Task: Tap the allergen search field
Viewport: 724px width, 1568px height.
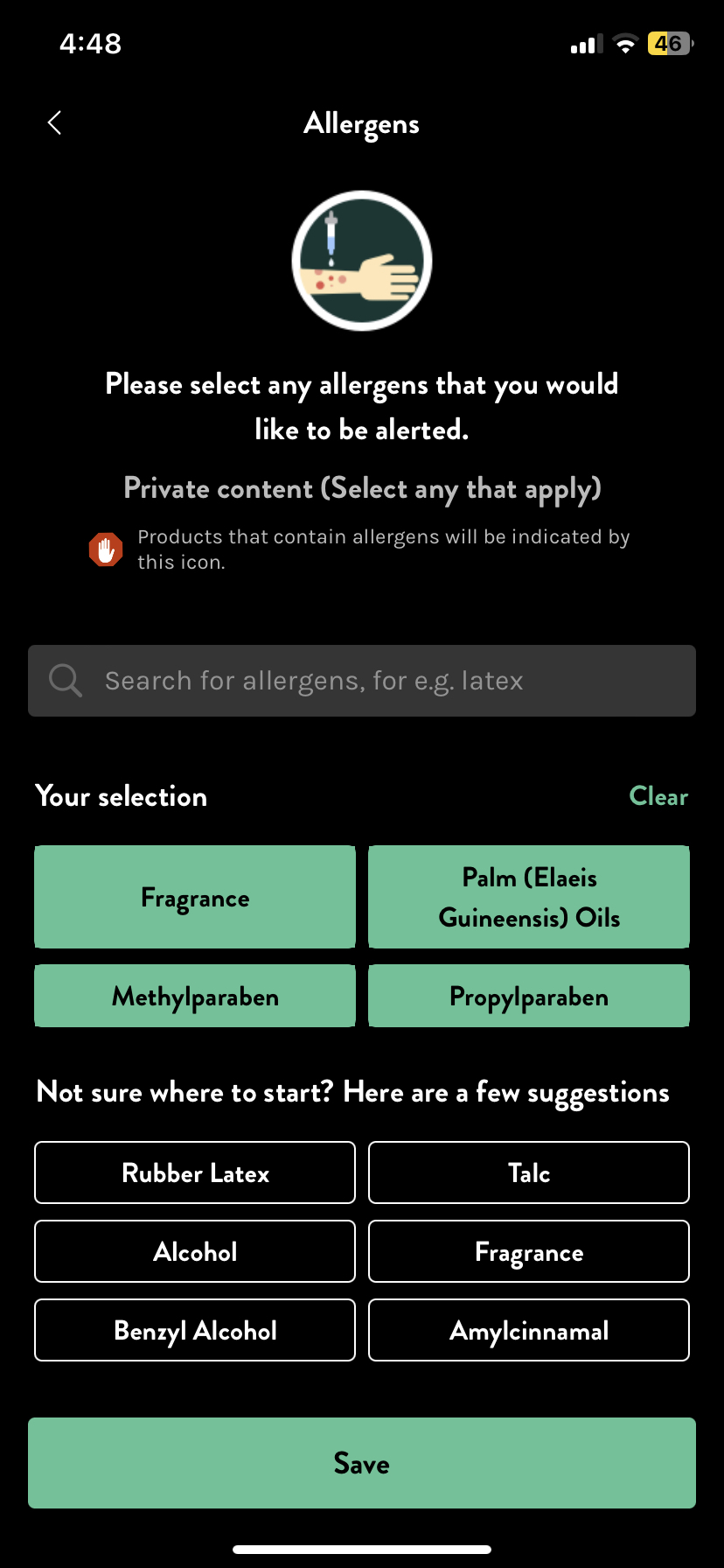Action: 362,681
